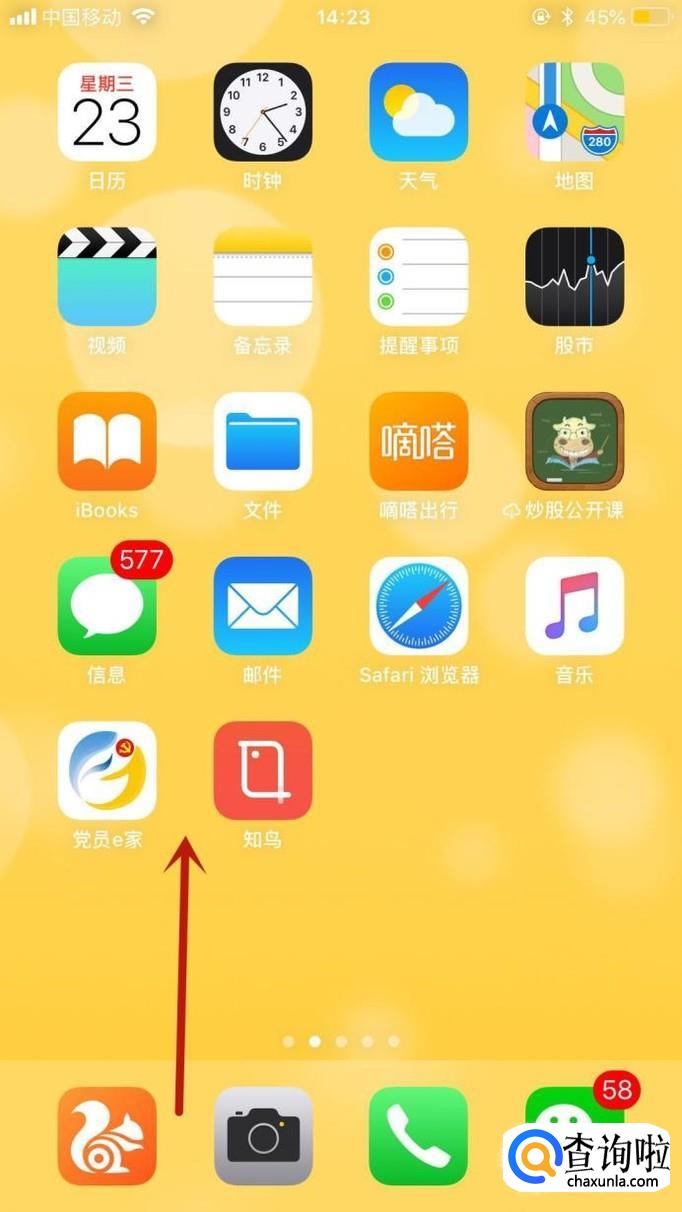Viewport: 682px width, 1212px height.
Task: Open the Camera app in dock
Action: click(x=263, y=1135)
